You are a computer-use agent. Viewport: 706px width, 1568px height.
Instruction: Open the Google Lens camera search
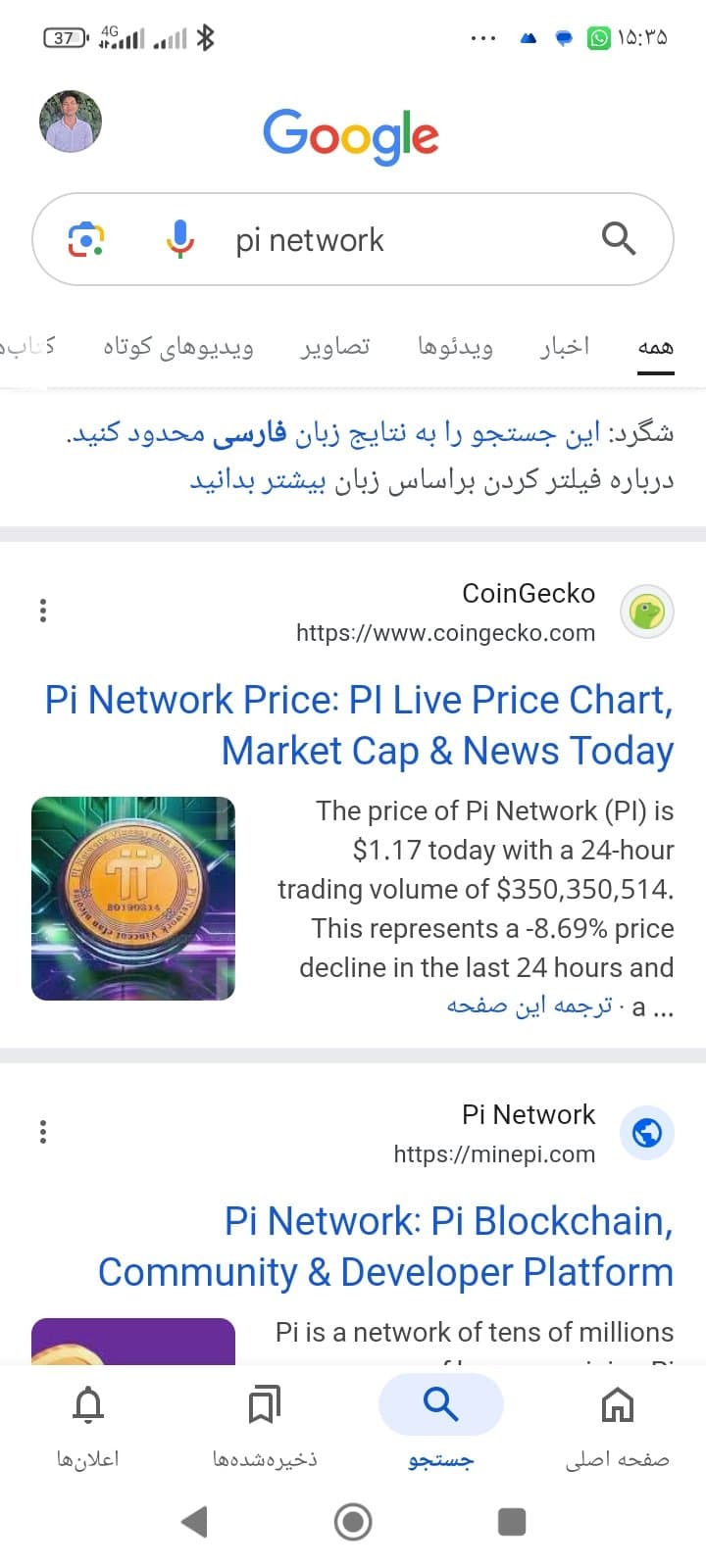(86, 239)
